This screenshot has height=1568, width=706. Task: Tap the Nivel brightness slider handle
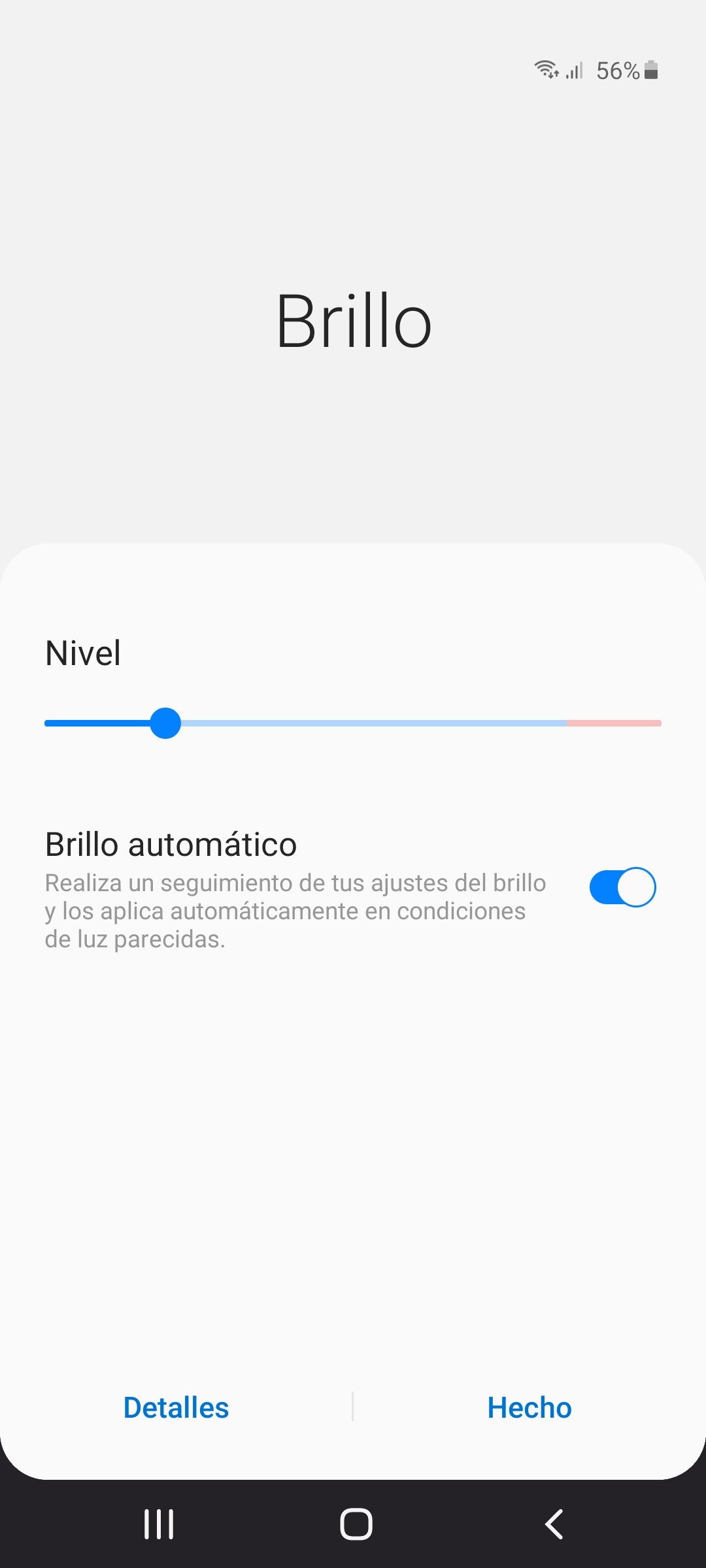[165, 723]
